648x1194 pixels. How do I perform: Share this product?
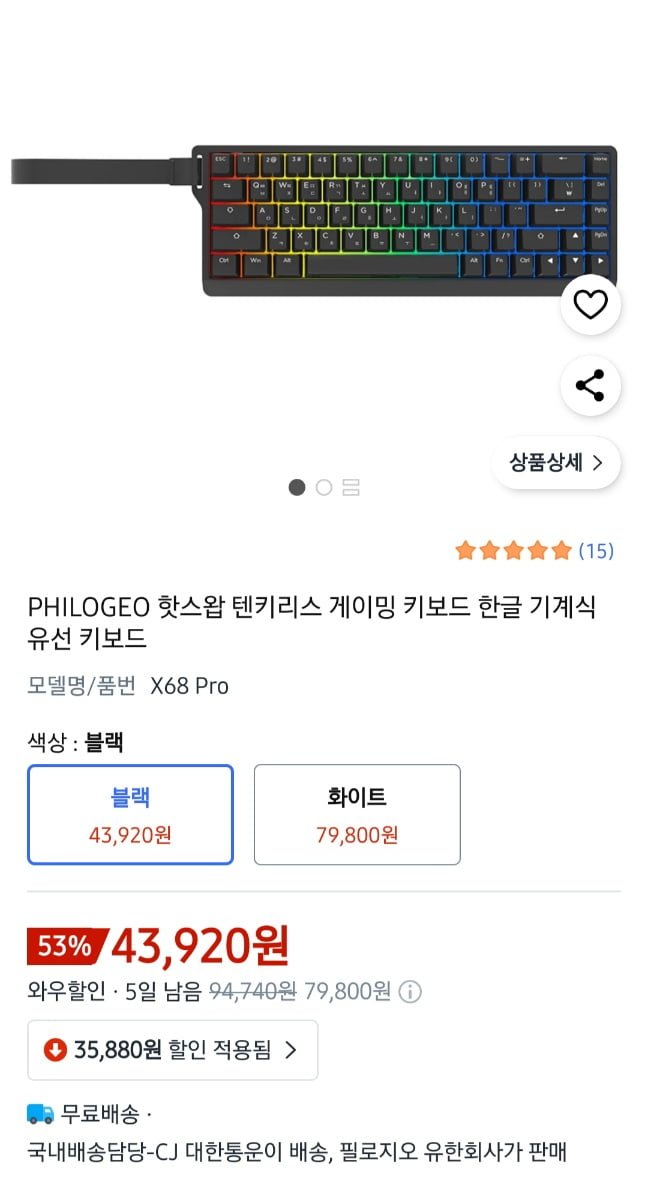coord(590,386)
